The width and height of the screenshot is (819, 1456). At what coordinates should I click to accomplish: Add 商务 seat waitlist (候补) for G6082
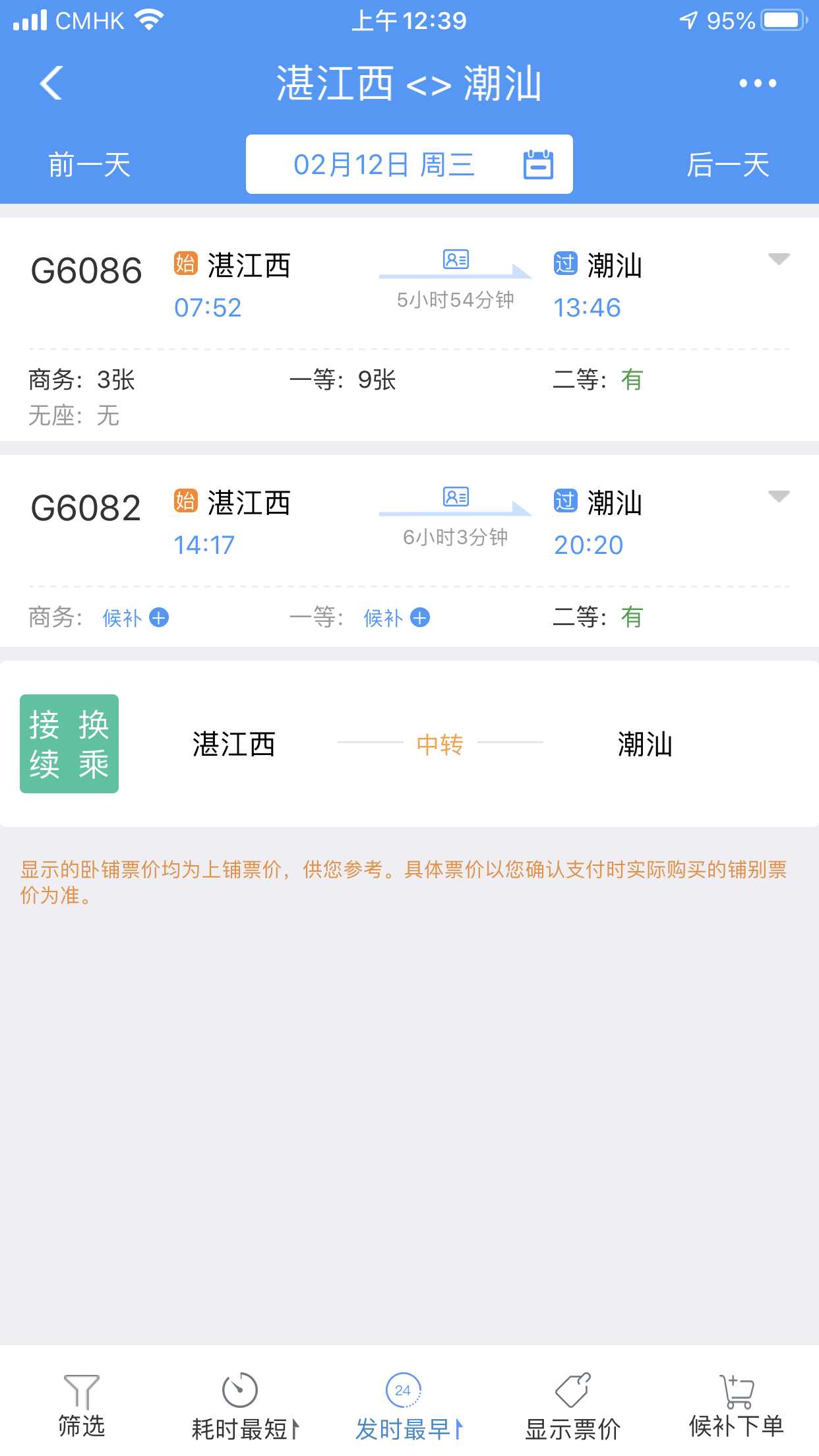136,618
